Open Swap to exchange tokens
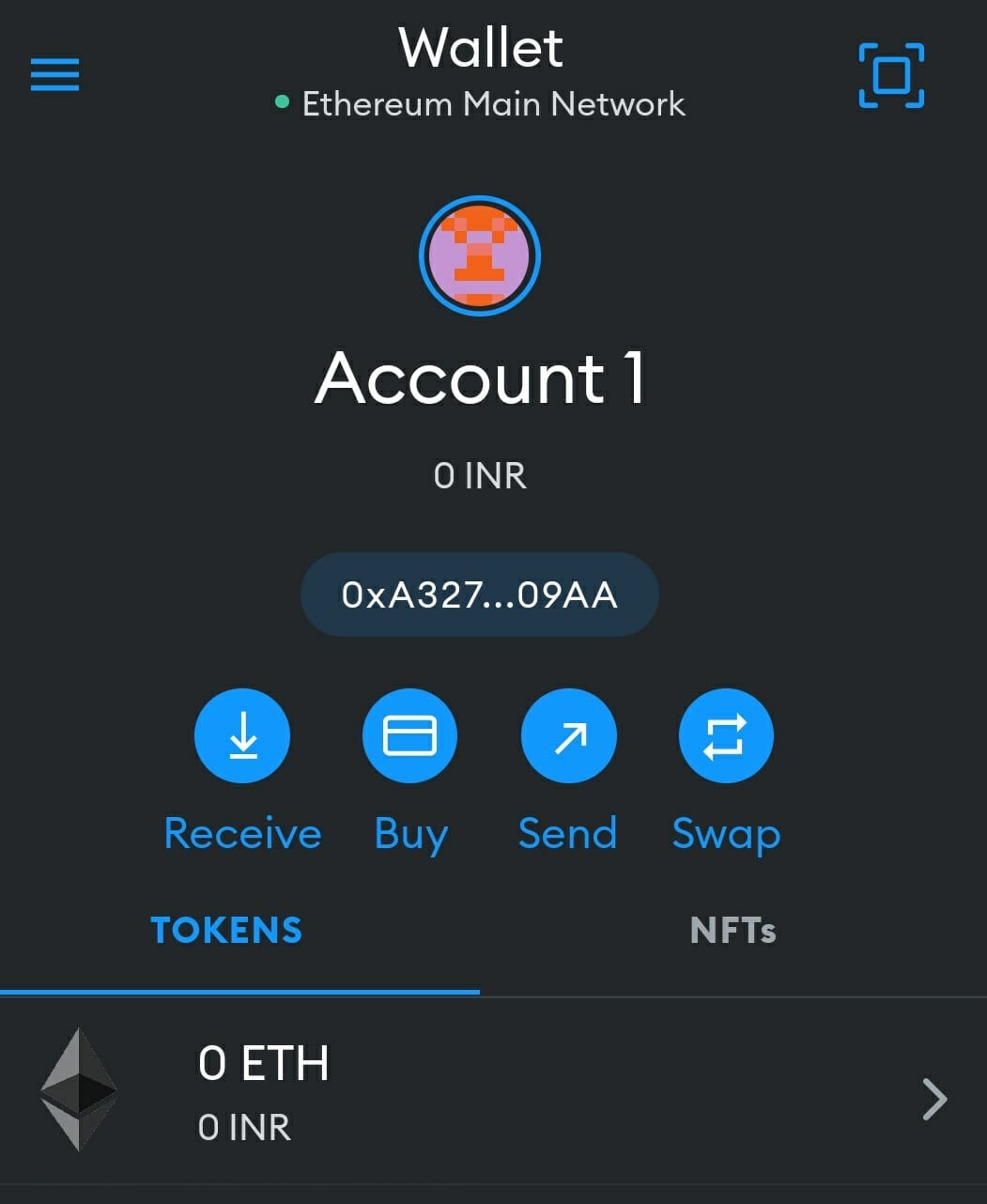The width and height of the screenshot is (987, 1204). [726, 735]
